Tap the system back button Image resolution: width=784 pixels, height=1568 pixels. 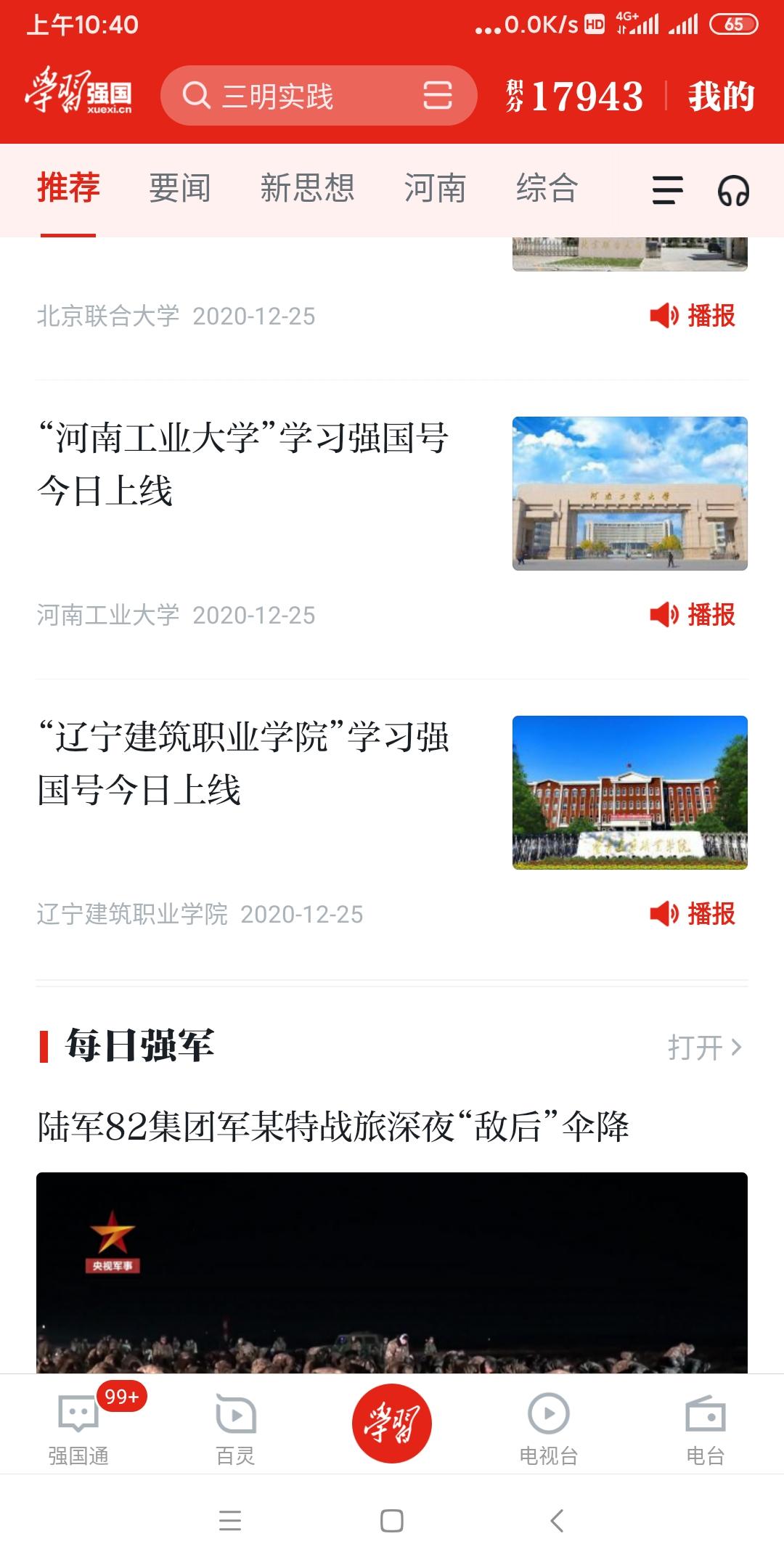(557, 1520)
